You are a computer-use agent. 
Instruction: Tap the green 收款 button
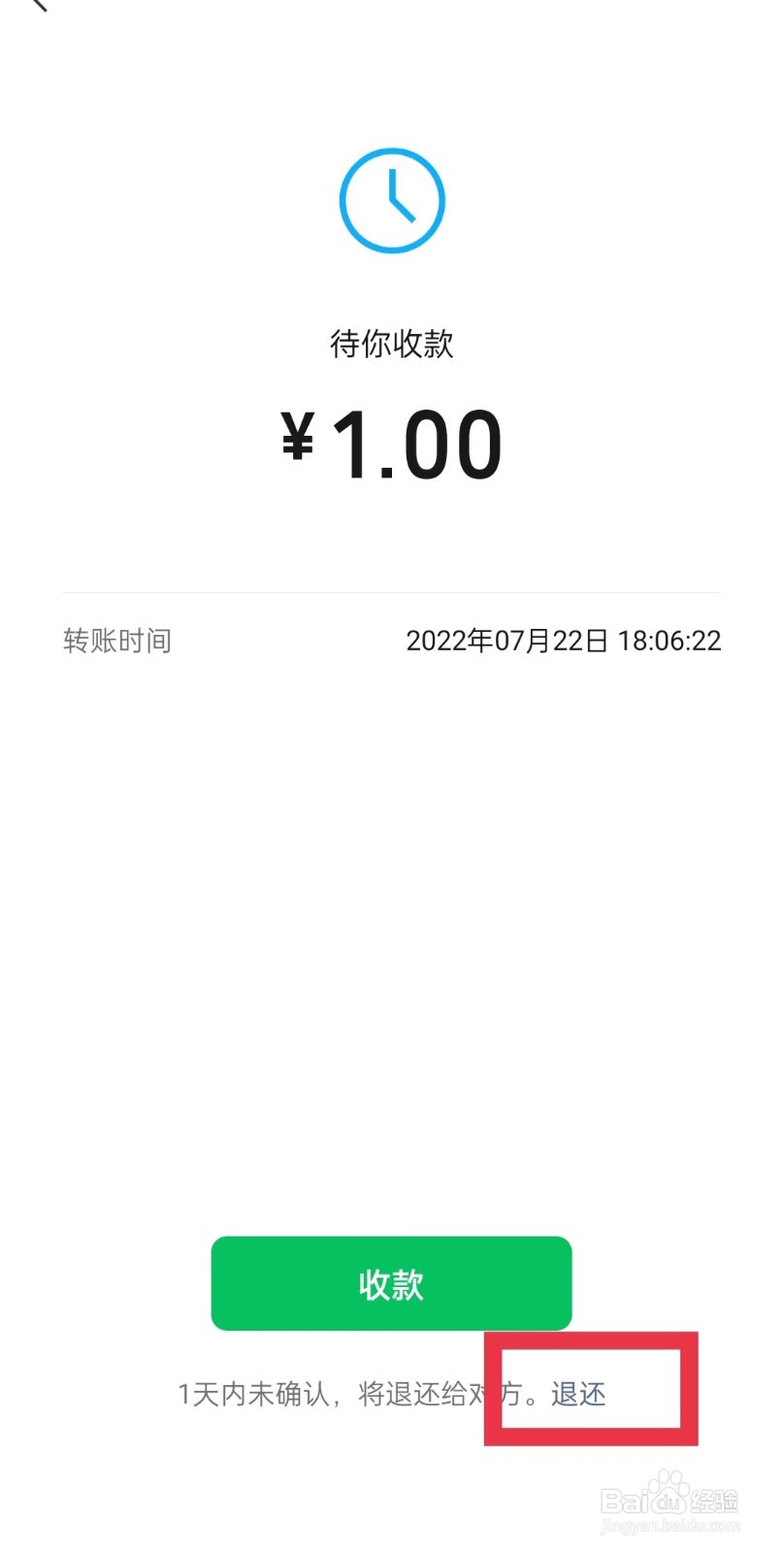tap(391, 1283)
